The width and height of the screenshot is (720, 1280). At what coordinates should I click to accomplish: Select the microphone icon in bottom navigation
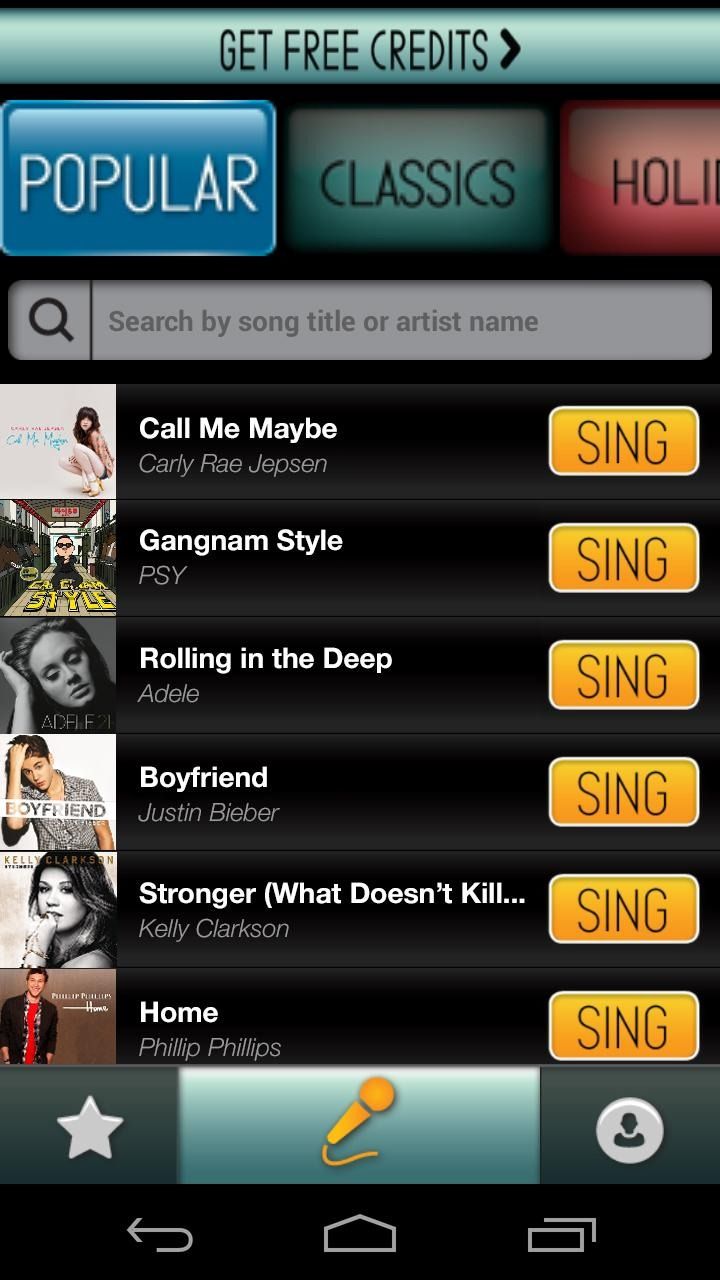coord(360,1125)
